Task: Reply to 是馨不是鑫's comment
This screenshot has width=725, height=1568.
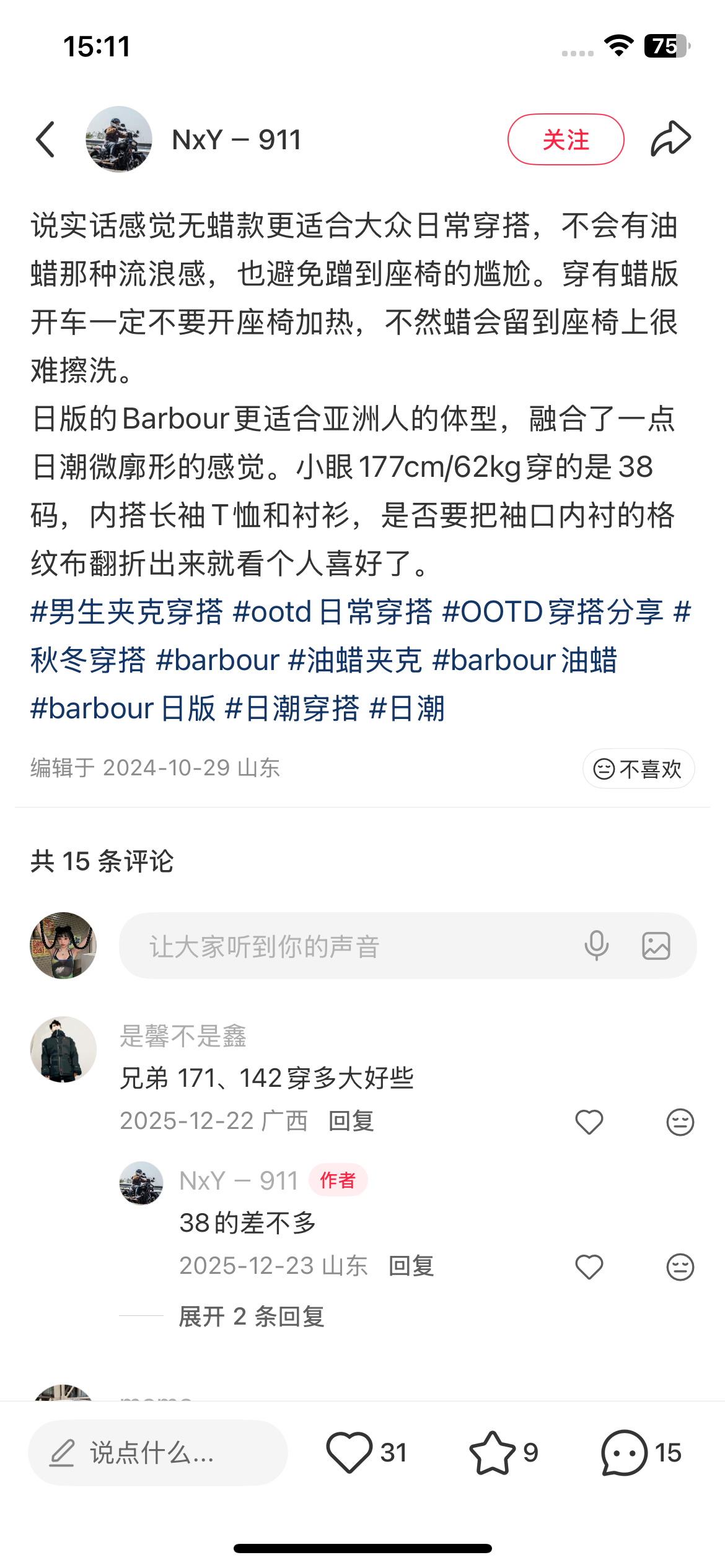Action: [x=351, y=1122]
